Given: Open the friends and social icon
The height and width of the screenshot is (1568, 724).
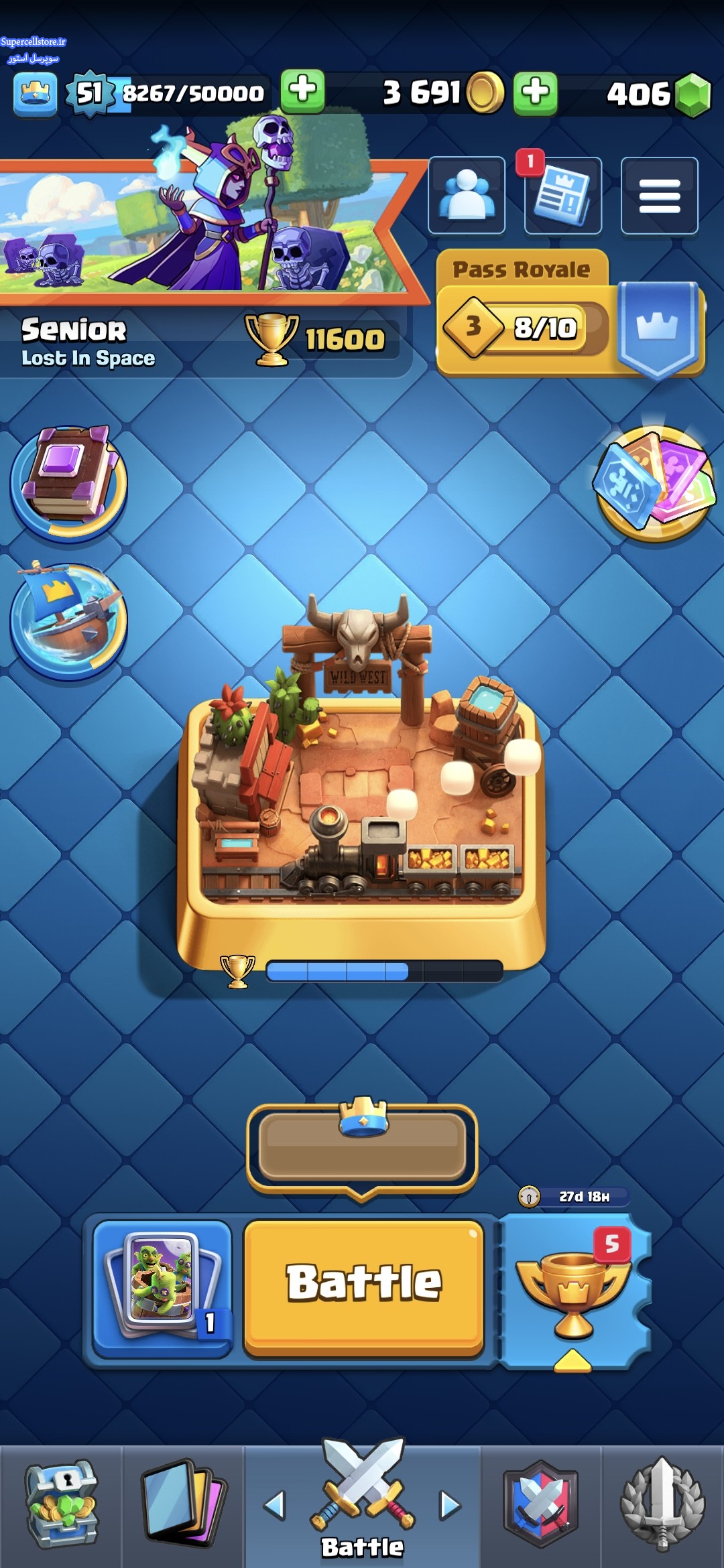Looking at the screenshot, I should (x=467, y=196).
